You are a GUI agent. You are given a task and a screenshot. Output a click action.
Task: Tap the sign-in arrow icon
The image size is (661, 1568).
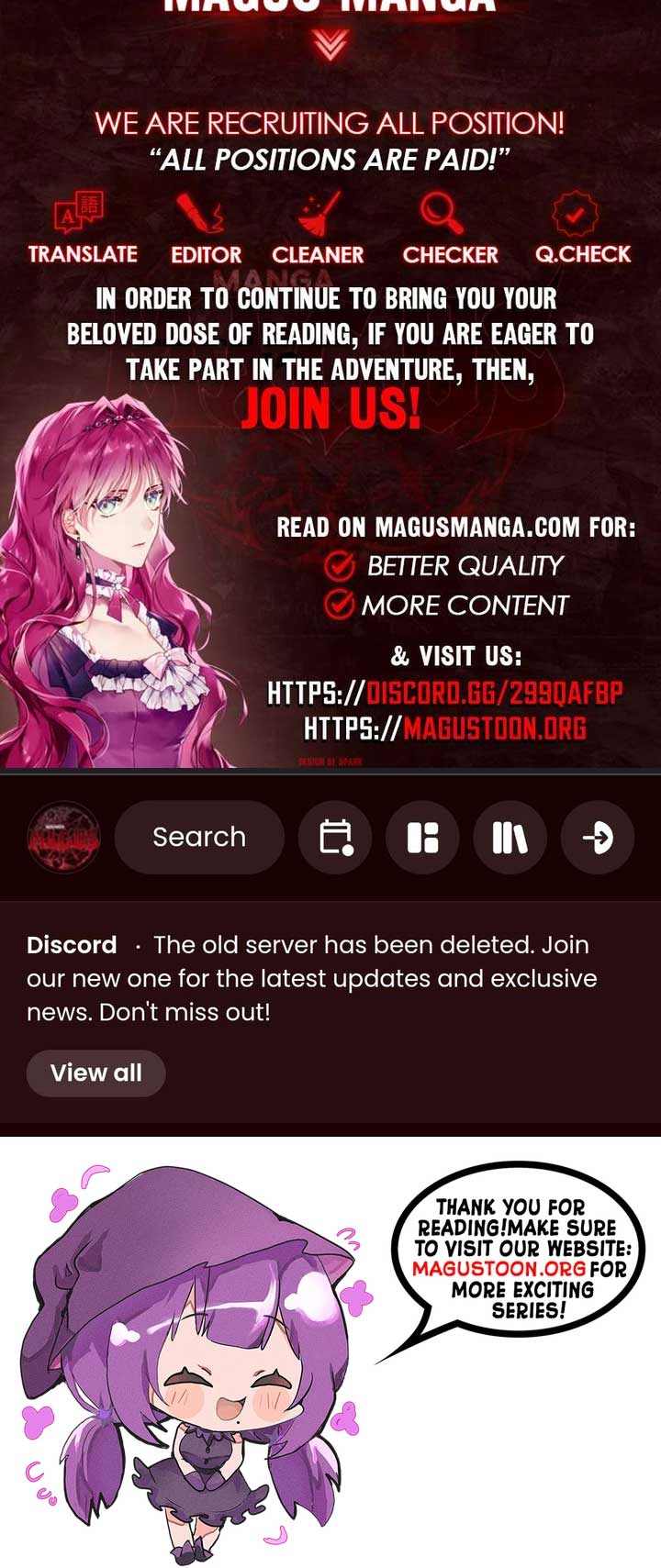[597, 837]
